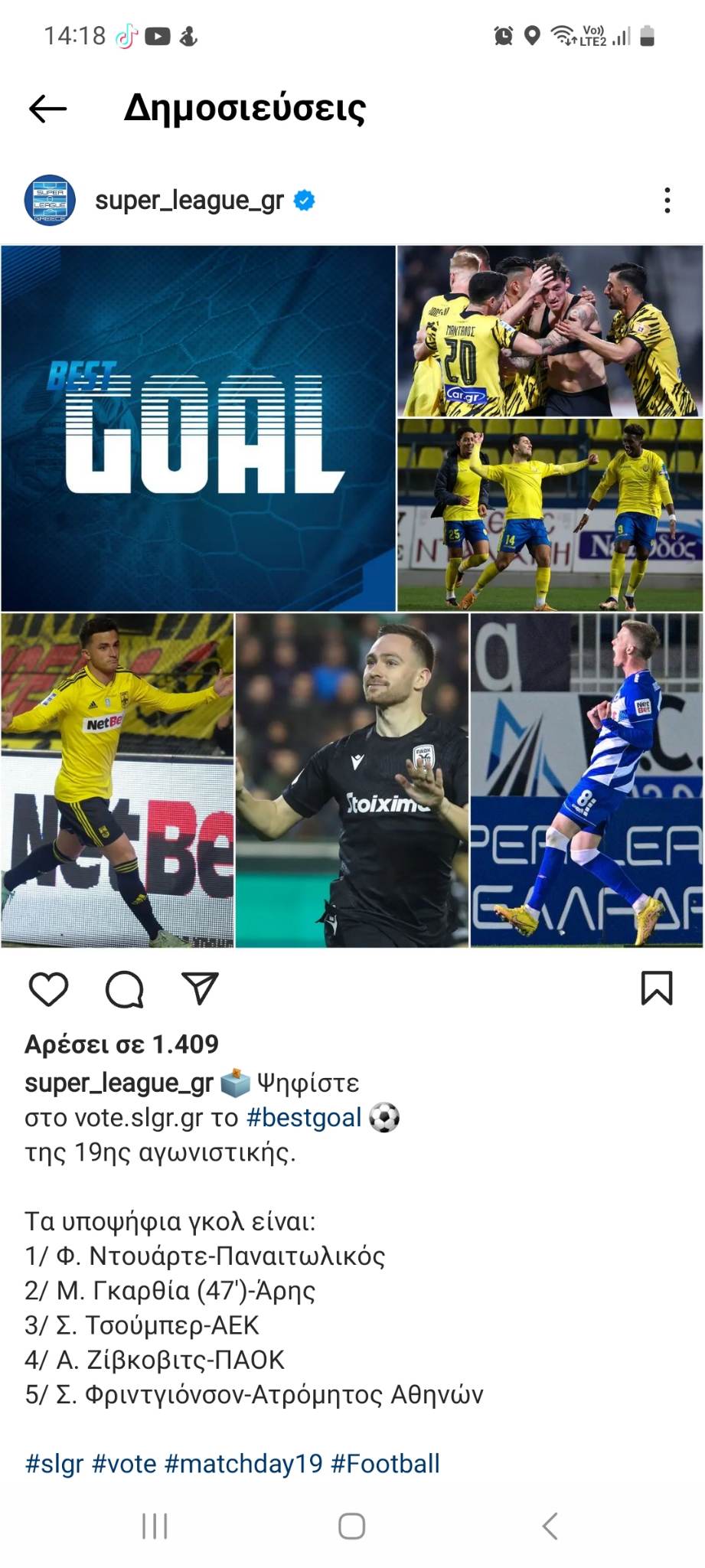The width and height of the screenshot is (705, 1568).
Task: Open the #vote hashtag
Action: tap(124, 1463)
